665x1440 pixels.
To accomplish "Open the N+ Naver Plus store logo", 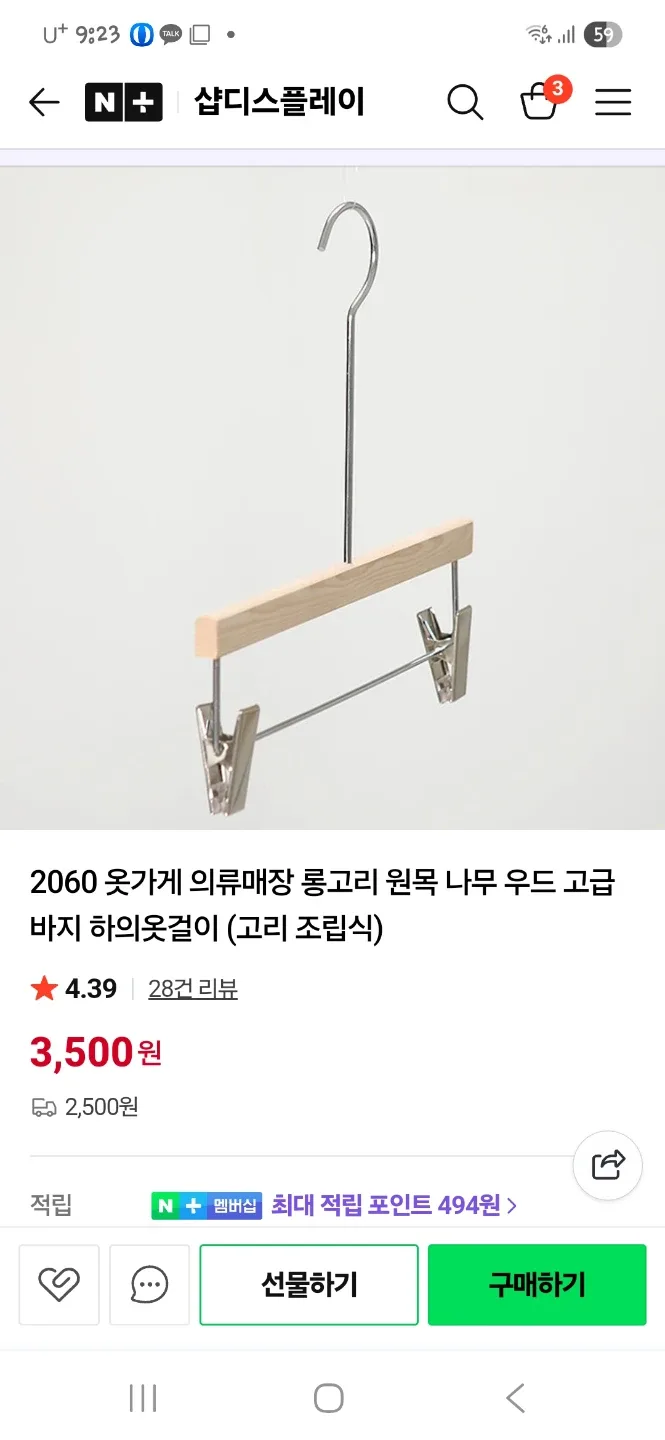I will click(x=123, y=102).
